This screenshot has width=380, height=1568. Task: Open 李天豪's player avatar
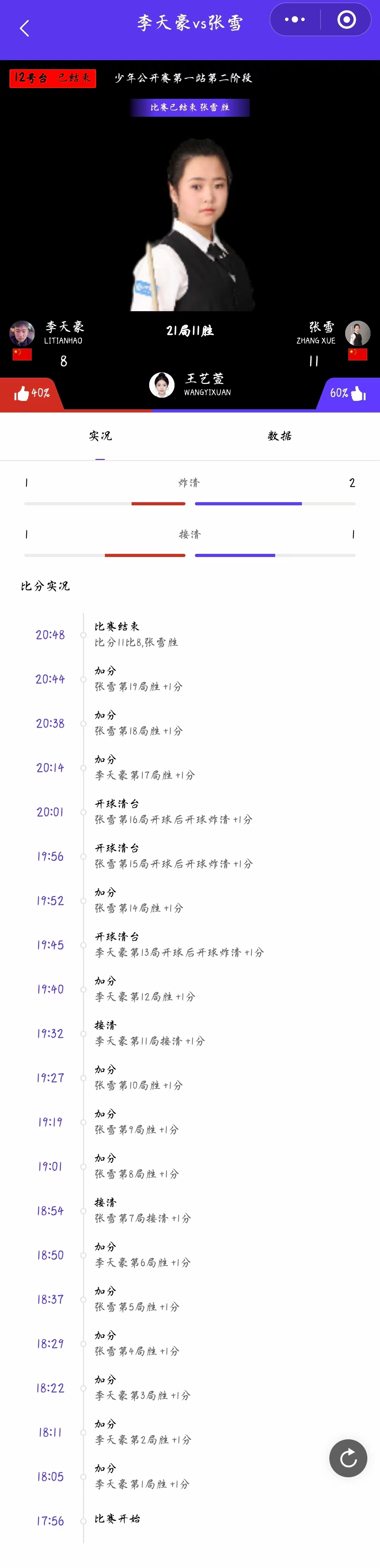[22, 333]
